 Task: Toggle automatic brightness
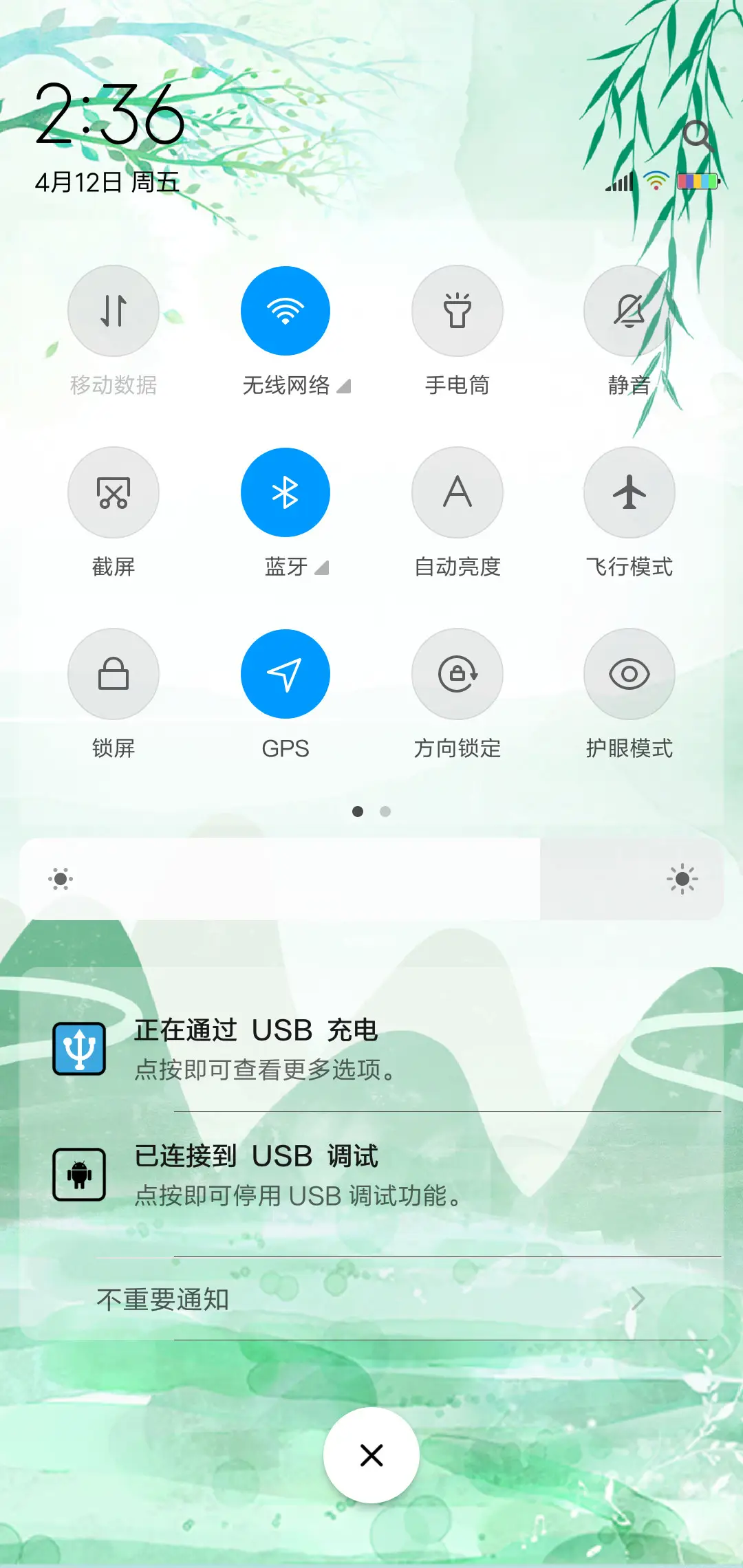[457, 492]
